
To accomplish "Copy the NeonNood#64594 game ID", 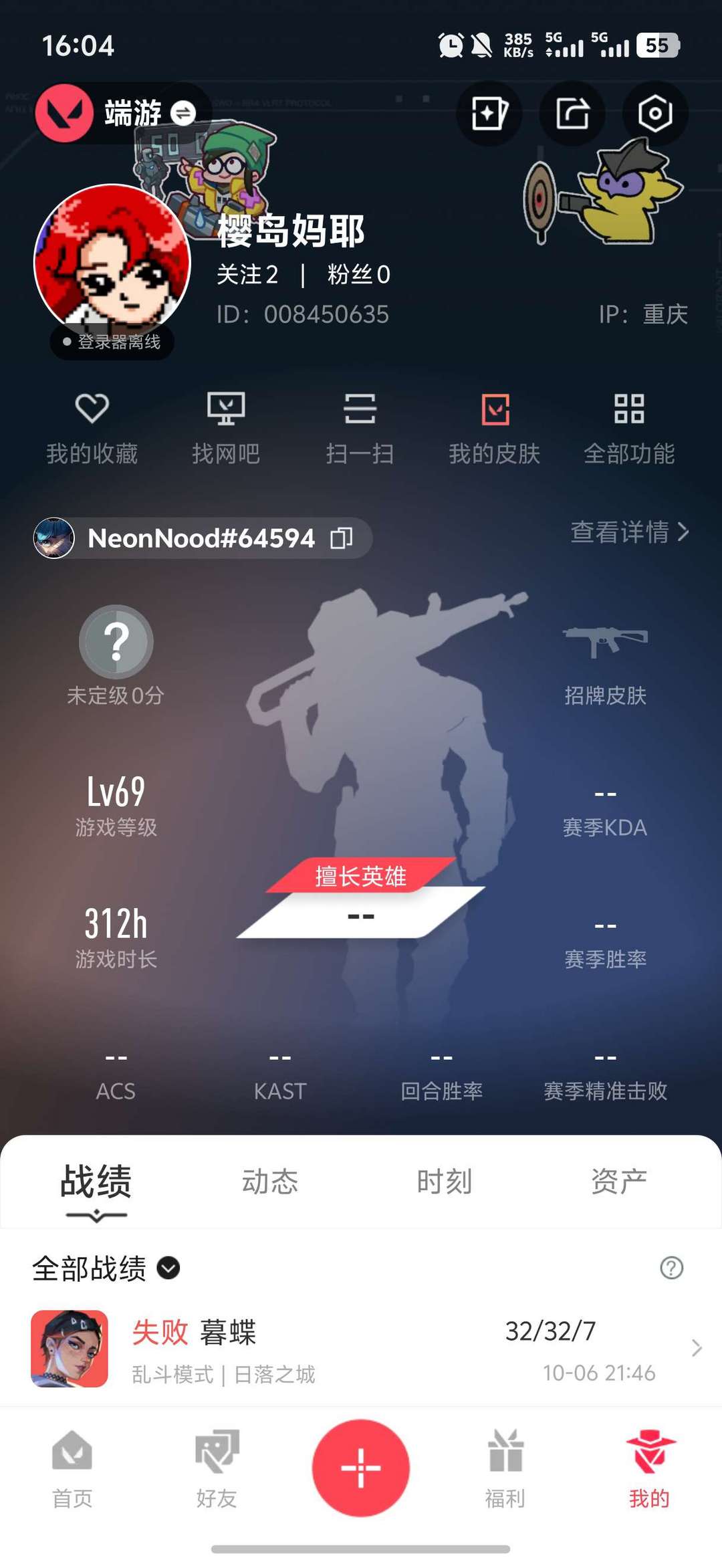I will click(342, 538).
